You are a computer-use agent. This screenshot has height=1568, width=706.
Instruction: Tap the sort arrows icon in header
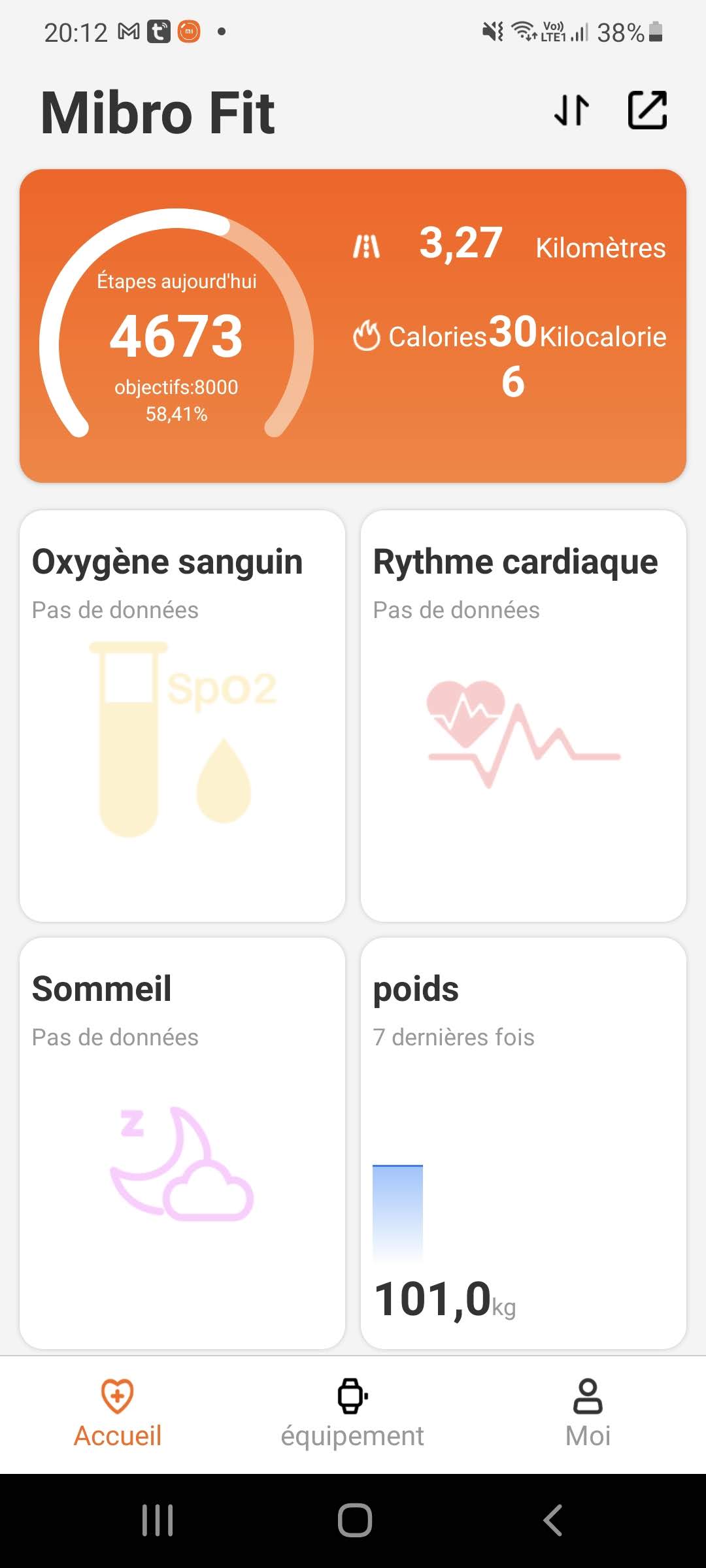tap(571, 110)
